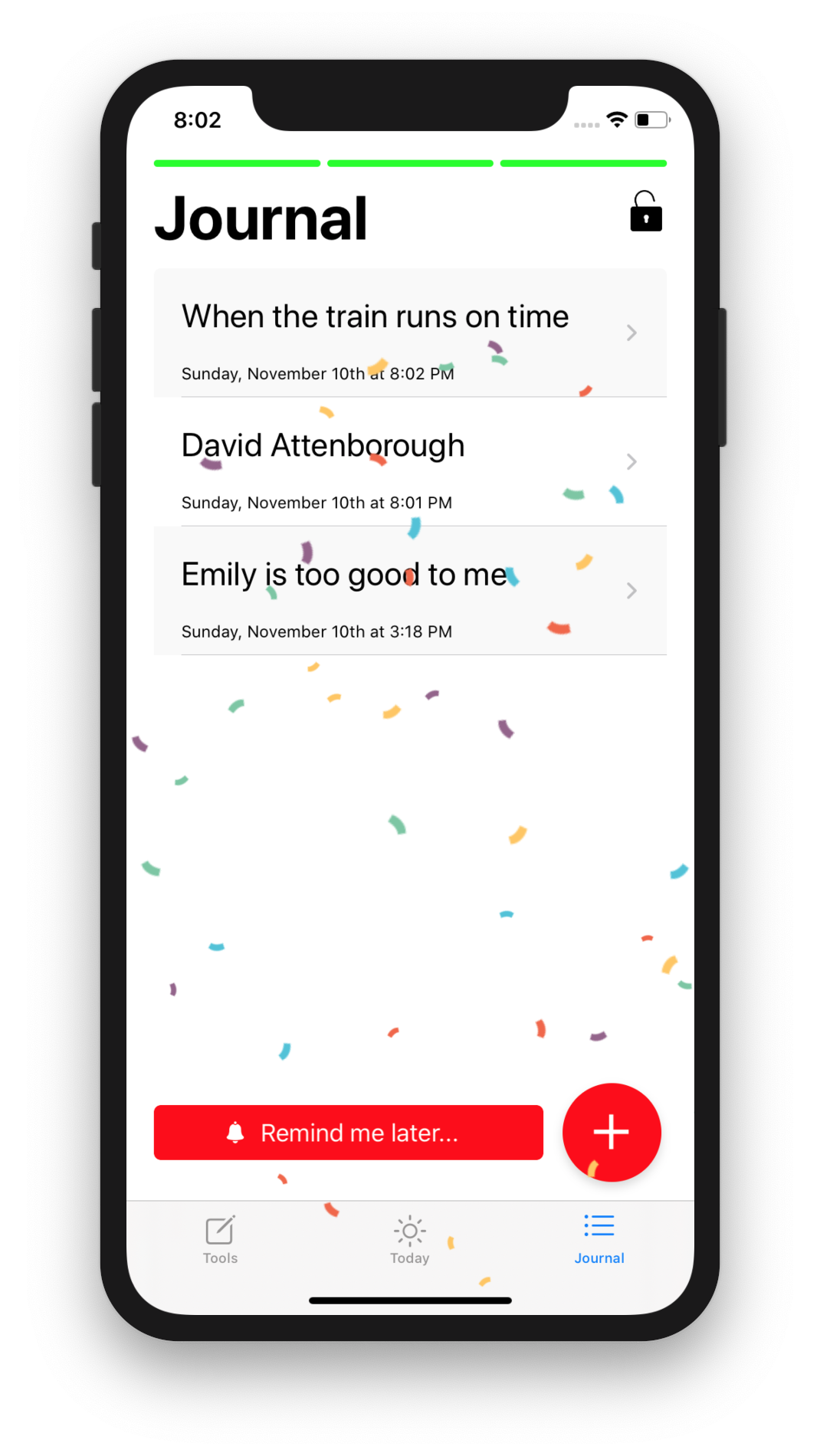Tap the Remind me later button
Screen dimensions: 820x1456
point(349,1133)
